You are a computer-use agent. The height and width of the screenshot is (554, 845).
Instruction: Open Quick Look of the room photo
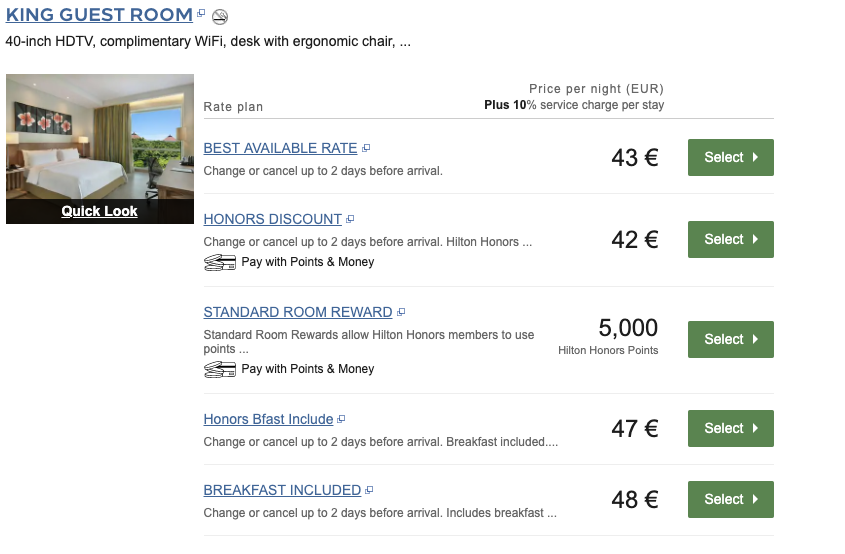pyautogui.click(x=99, y=211)
